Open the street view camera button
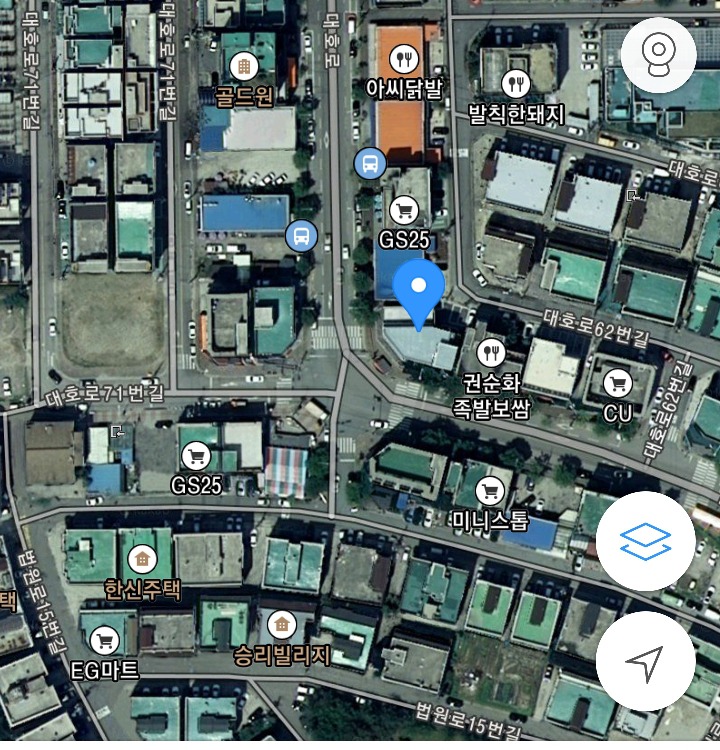 658,55
